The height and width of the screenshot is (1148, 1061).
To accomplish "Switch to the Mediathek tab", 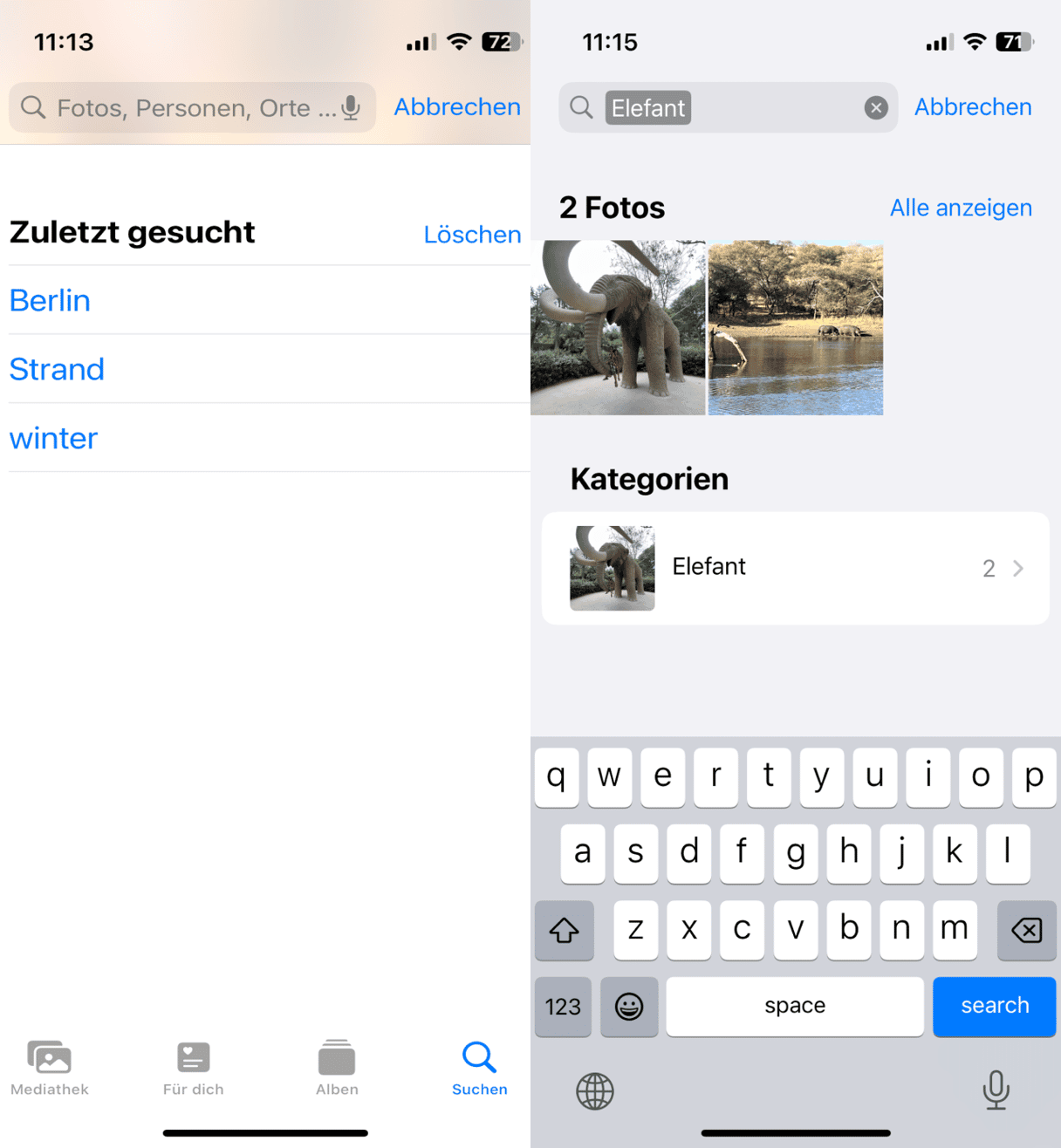I will [x=50, y=1068].
